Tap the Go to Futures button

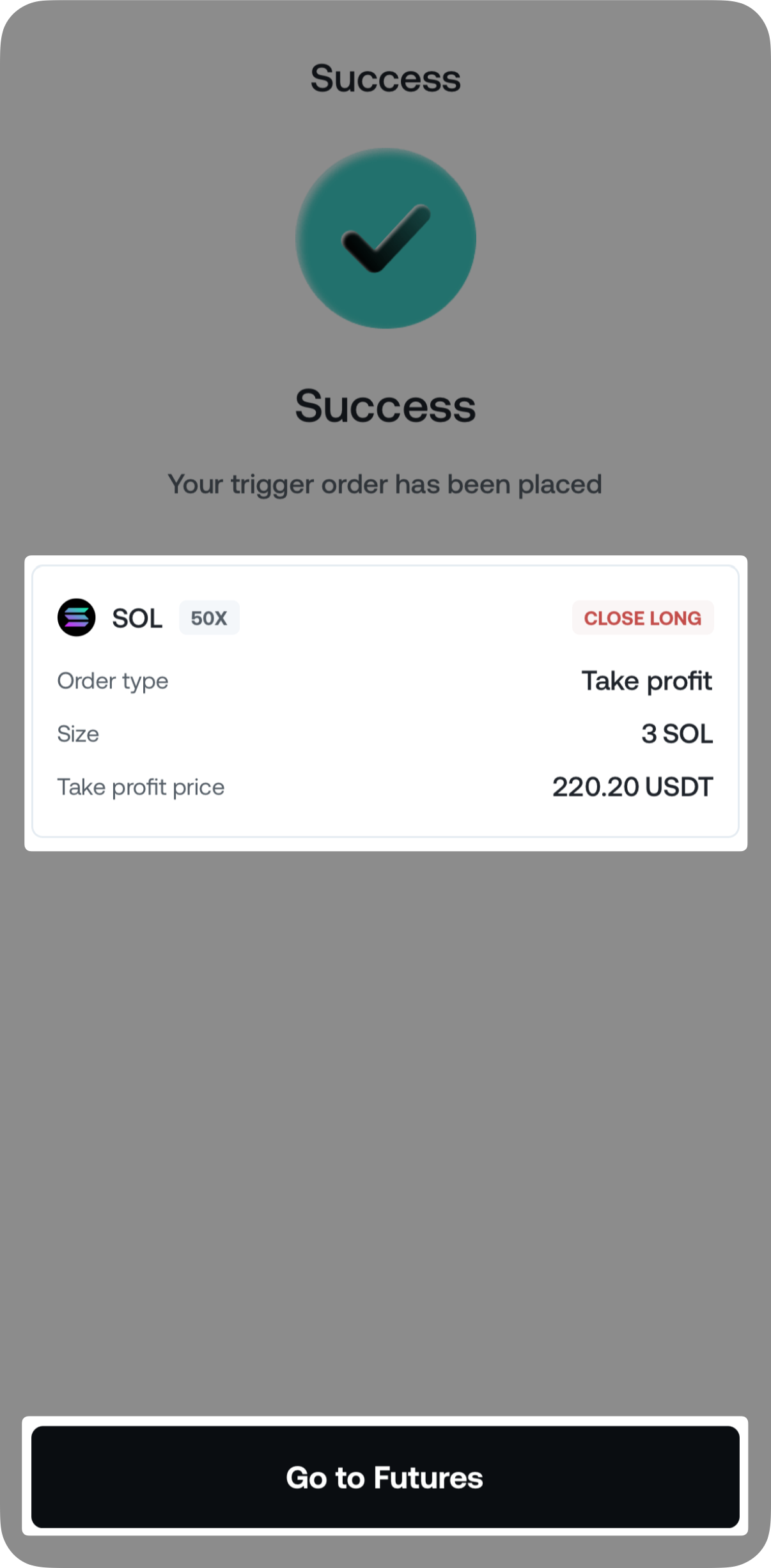pos(385,1477)
